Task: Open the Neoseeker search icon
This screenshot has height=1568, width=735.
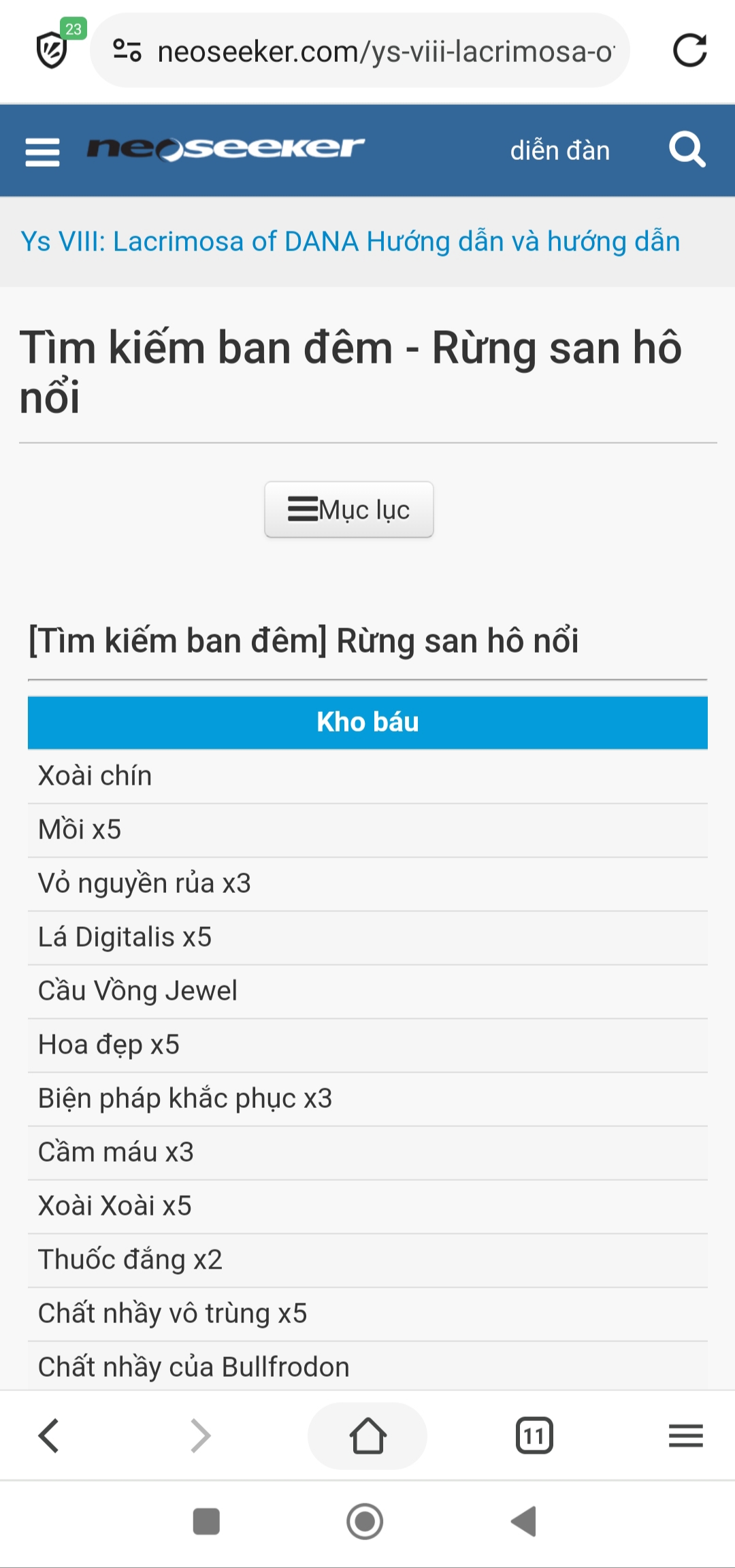Action: tap(687, 150)
